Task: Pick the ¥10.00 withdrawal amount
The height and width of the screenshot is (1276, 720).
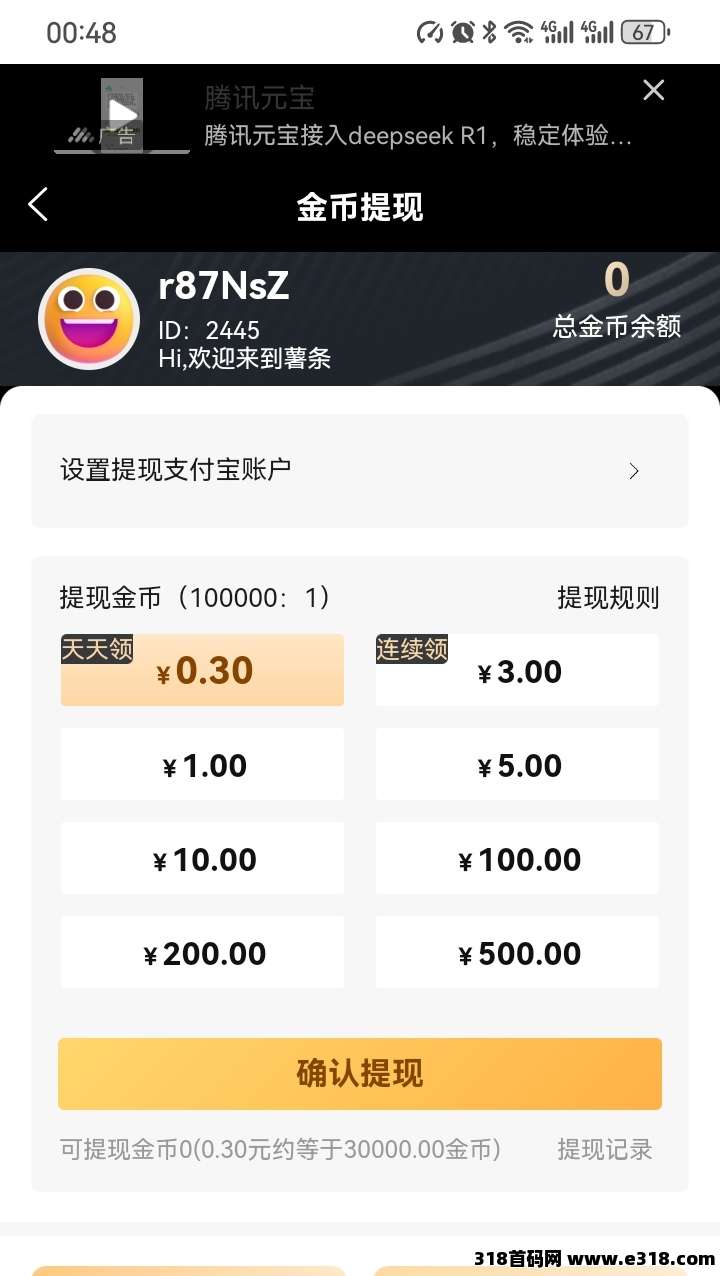Action: (x=202, y=858)
